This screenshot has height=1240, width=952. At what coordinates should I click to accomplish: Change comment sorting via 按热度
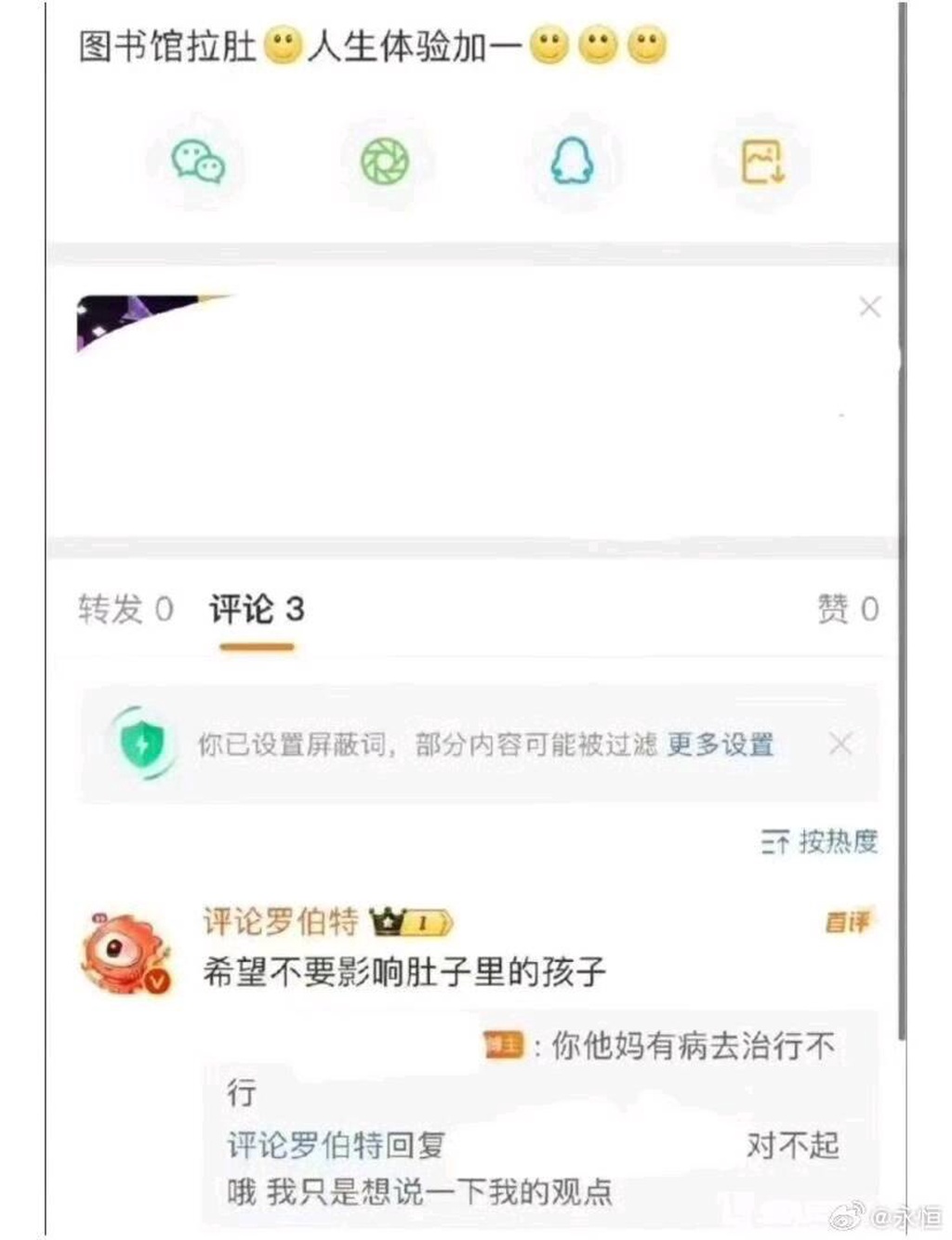[x=819, y=842]
